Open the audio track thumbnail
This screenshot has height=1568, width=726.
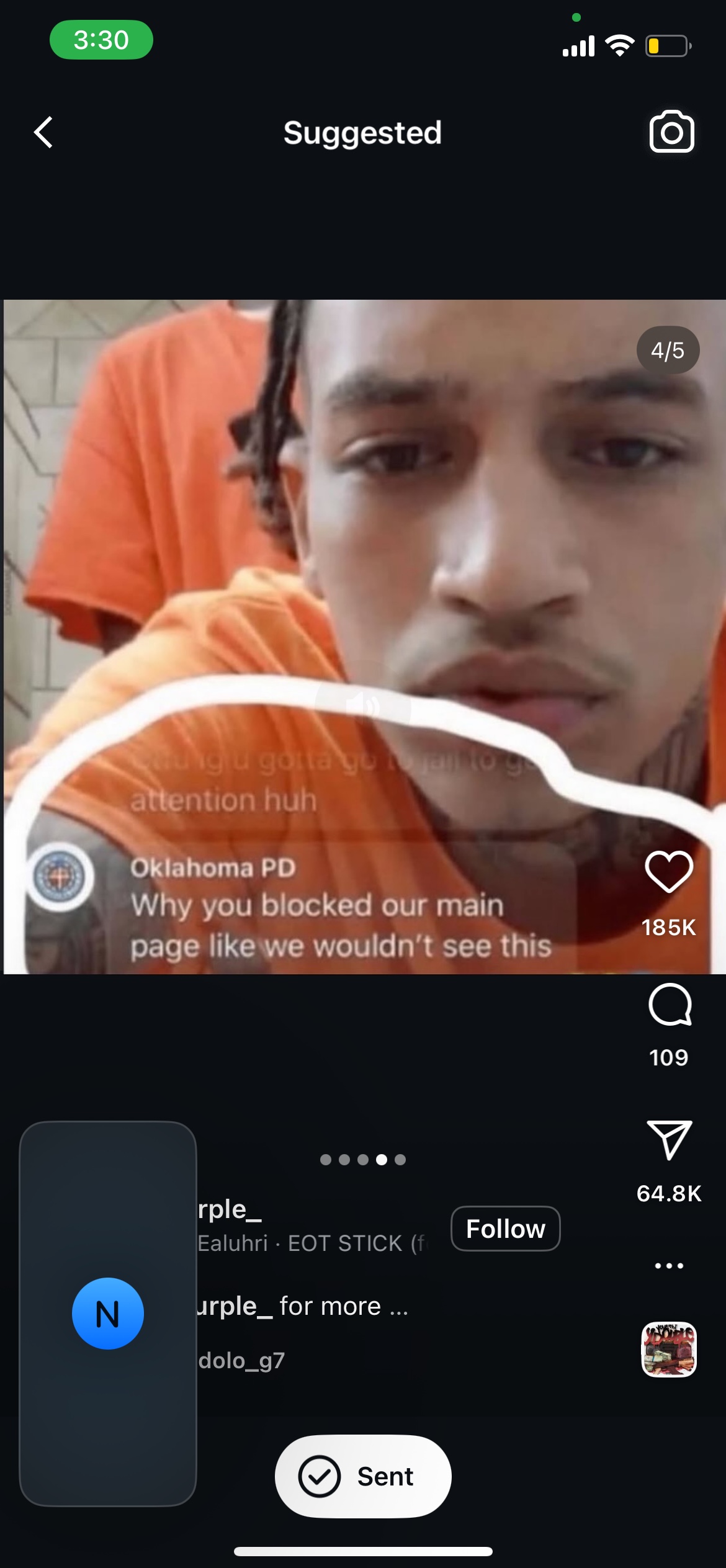point(668,1350)
